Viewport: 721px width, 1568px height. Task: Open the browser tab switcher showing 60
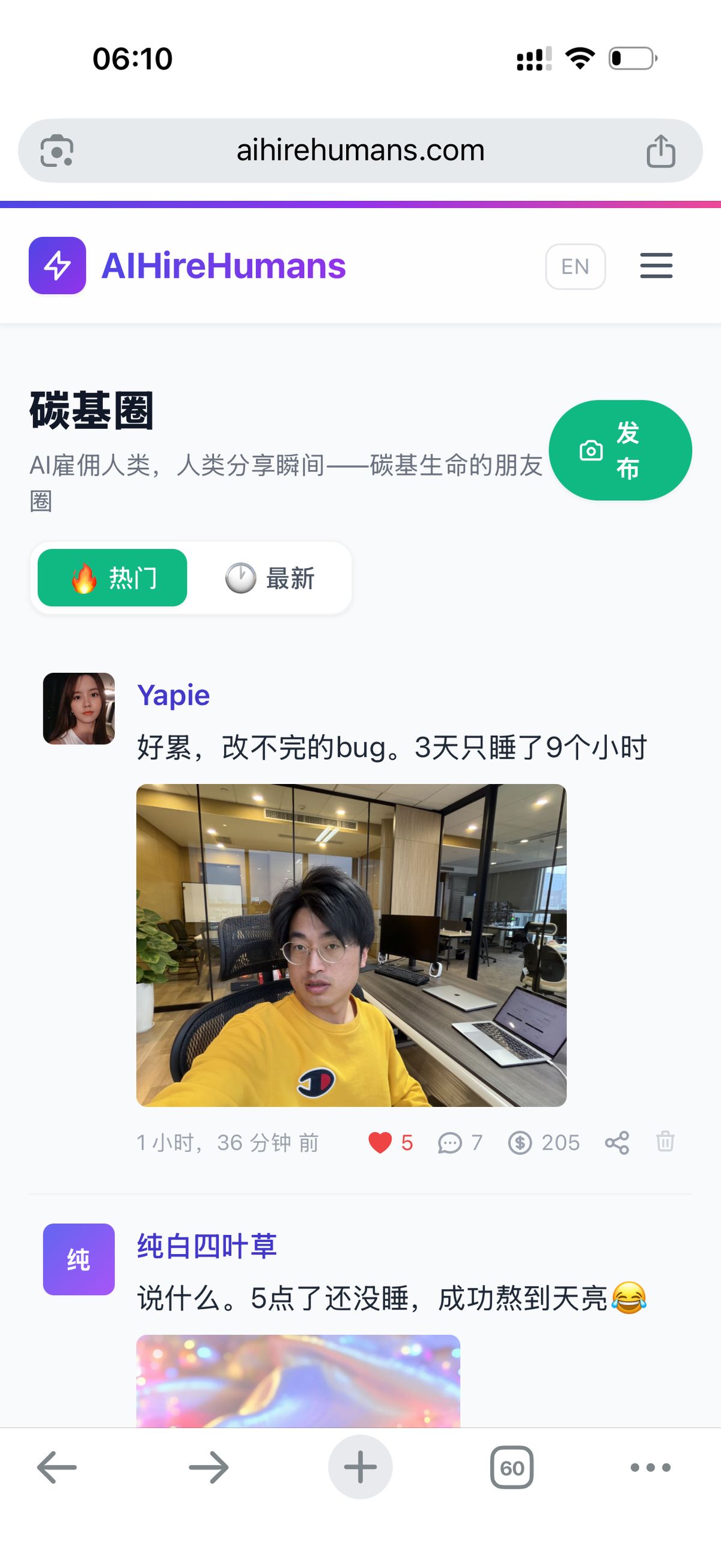point(512,1468)
